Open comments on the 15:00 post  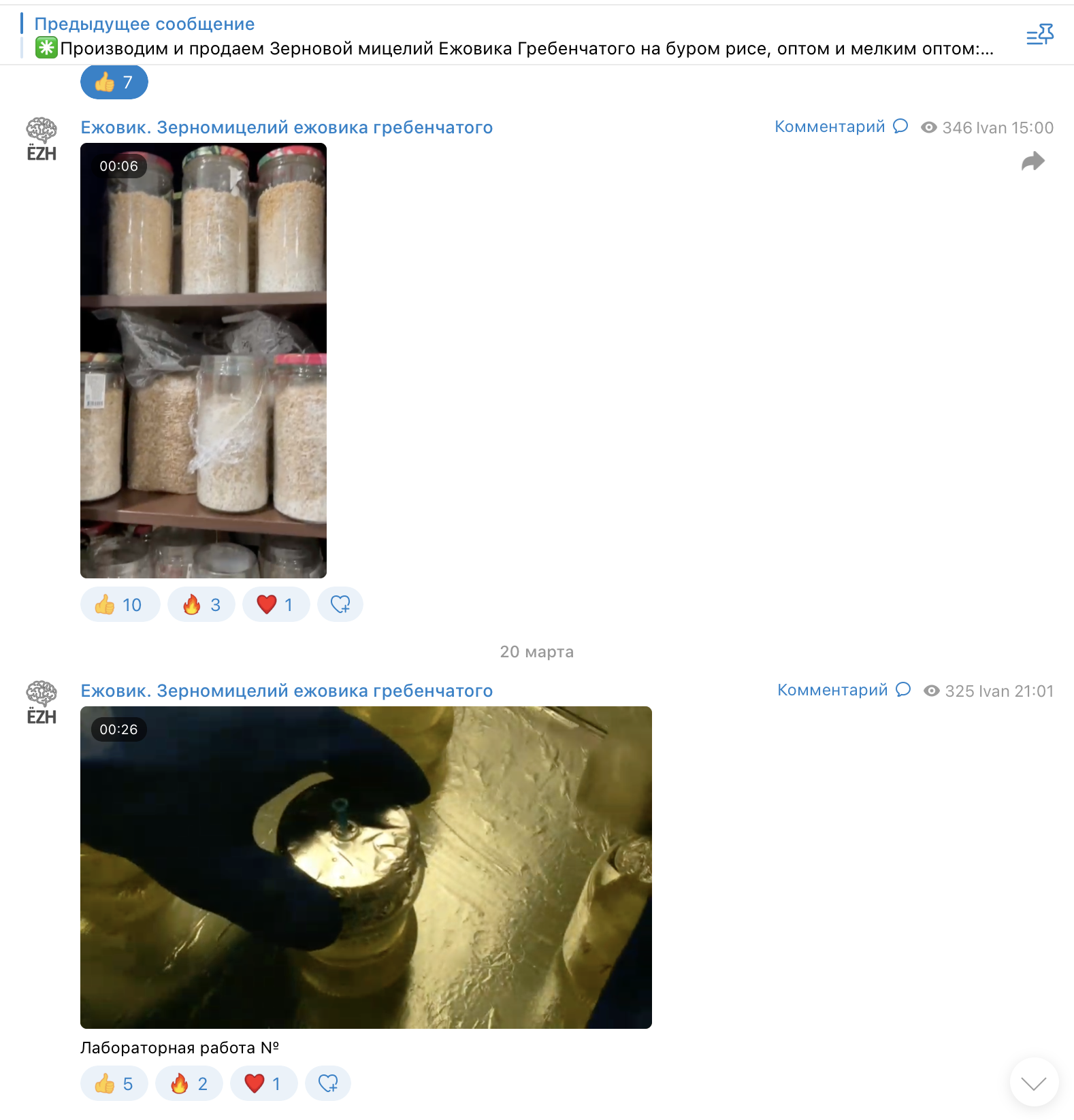point(841,127)
